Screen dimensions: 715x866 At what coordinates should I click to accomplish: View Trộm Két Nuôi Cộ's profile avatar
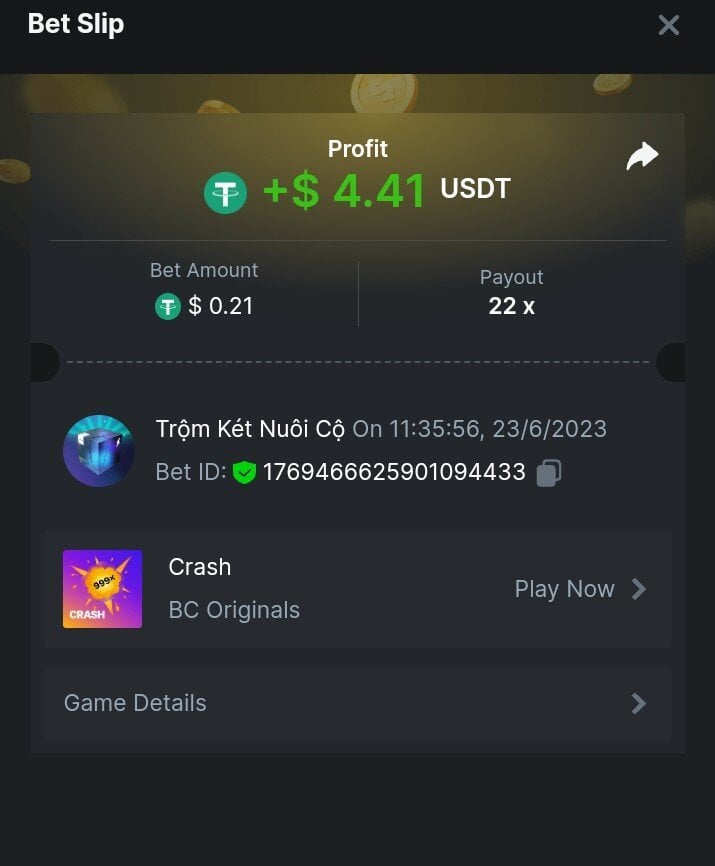pos(99,451)
